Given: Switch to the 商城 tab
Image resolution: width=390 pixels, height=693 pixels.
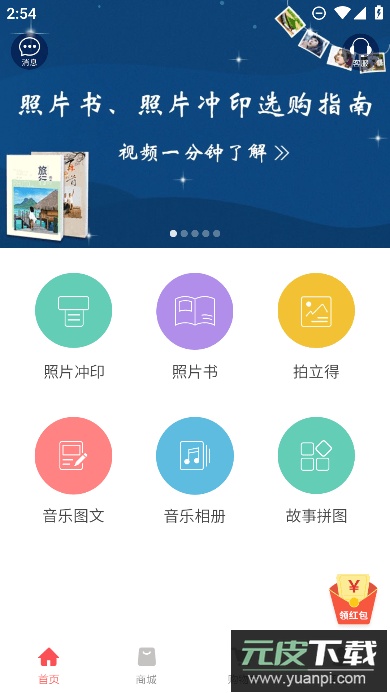Looking at the screenshot, I should coord(146,665).
